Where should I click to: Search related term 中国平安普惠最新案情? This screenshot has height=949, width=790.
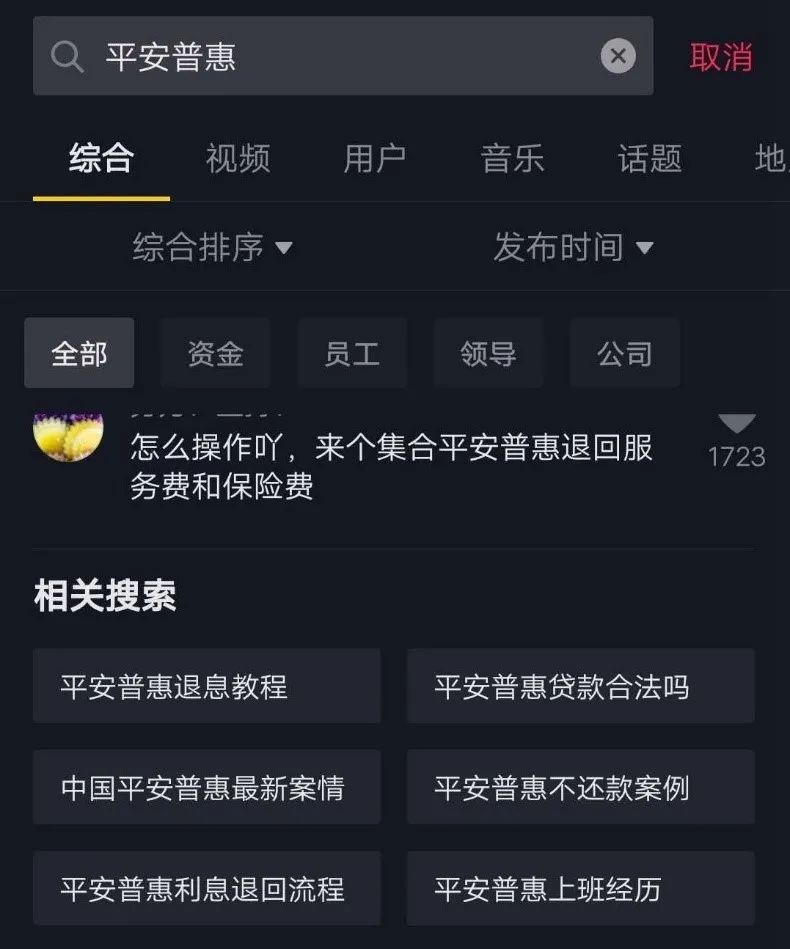pyautogui.click(x=207, y=788)
